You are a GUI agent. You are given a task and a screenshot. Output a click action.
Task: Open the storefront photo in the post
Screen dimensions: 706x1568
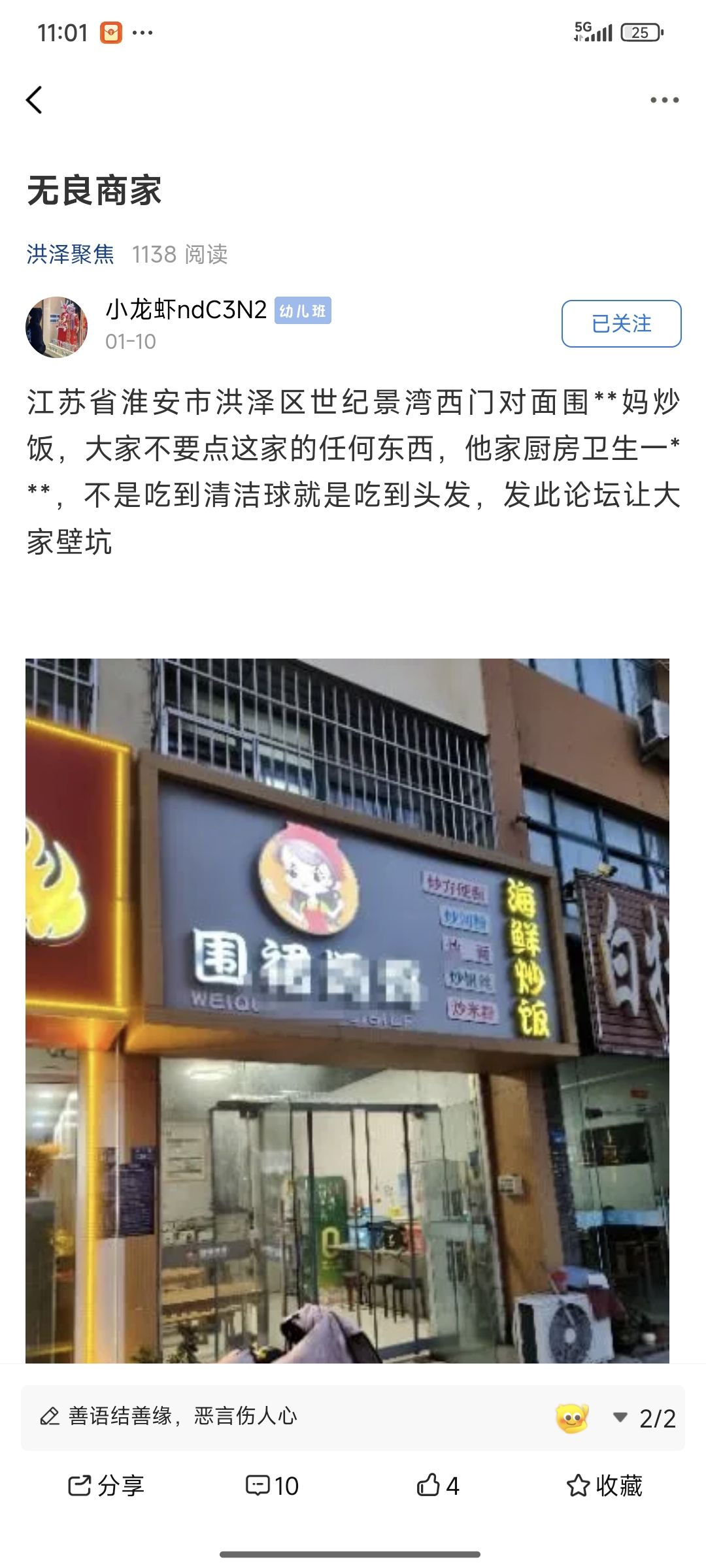click(347, 1010)
